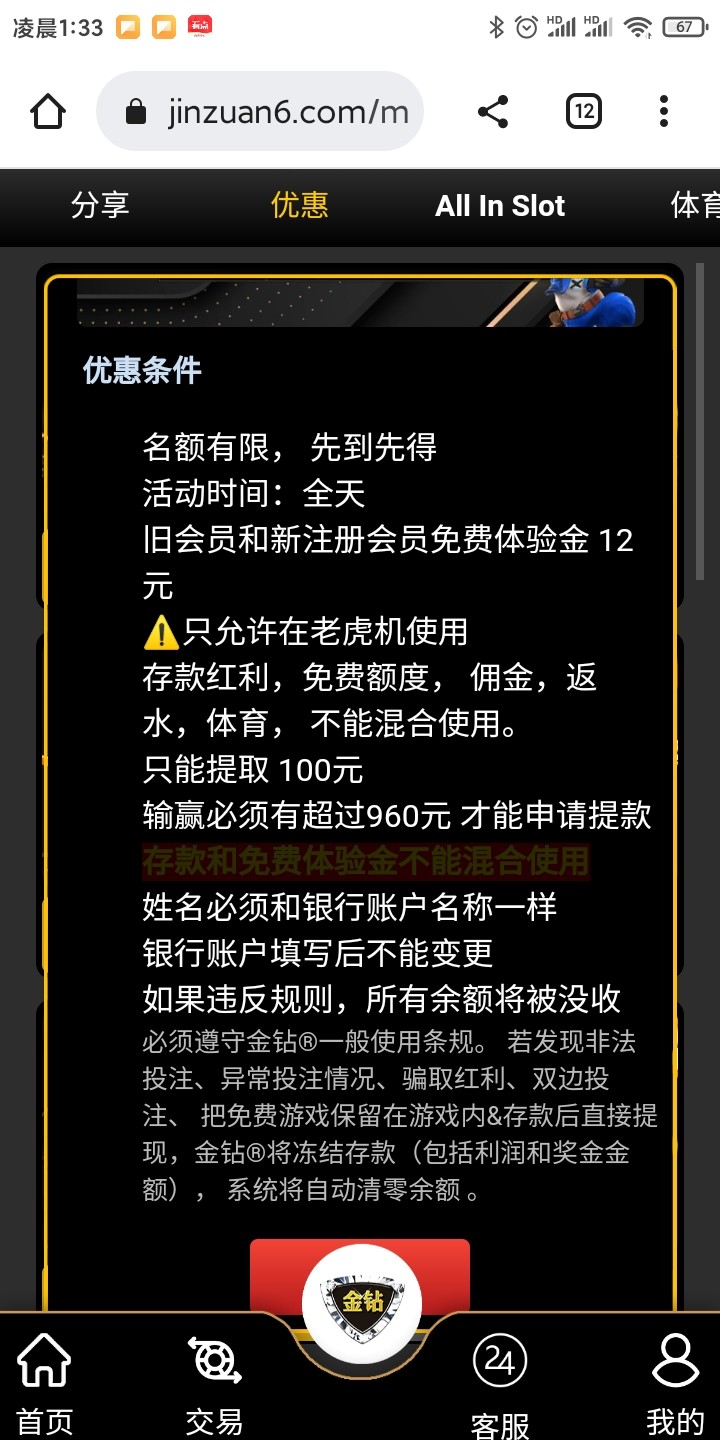Viewport: 720px width, 1440px height.
Task: Open the tab switcher showing 12
Action: pyautogui.click(x=584, y=111)
